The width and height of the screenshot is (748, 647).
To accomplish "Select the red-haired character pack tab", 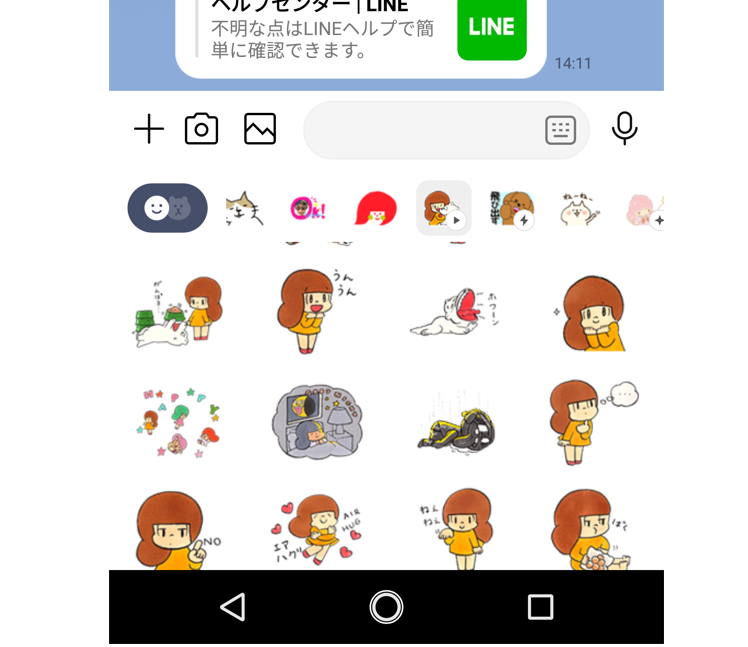I will click(376, 208).
